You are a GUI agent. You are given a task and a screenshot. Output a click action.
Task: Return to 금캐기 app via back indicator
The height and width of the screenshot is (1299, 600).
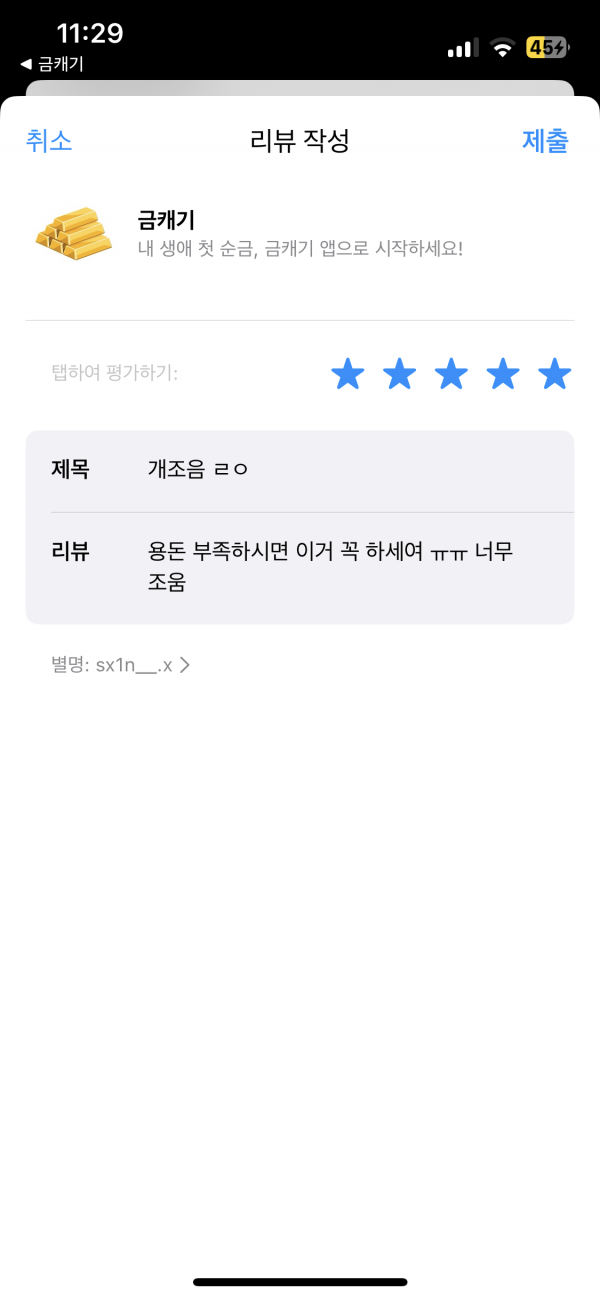click(x=52, y=64)
